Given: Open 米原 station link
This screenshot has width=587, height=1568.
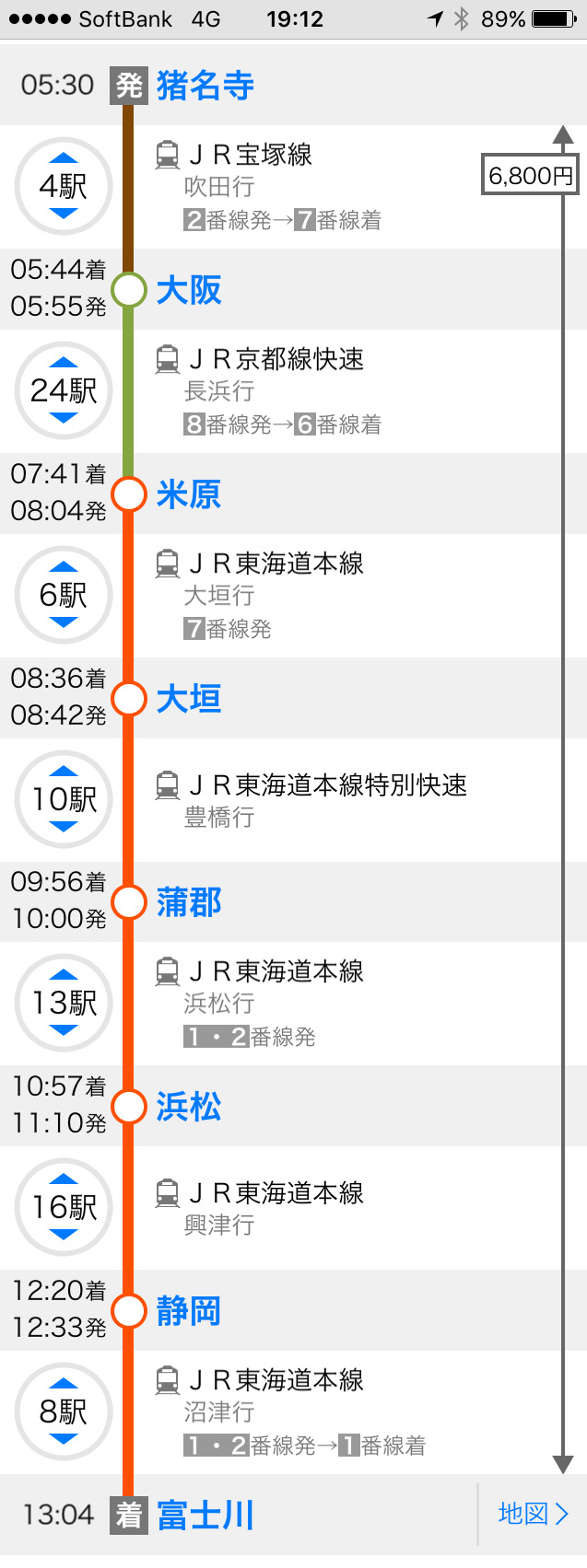Looking at the screenshot, I should (189, 494).
